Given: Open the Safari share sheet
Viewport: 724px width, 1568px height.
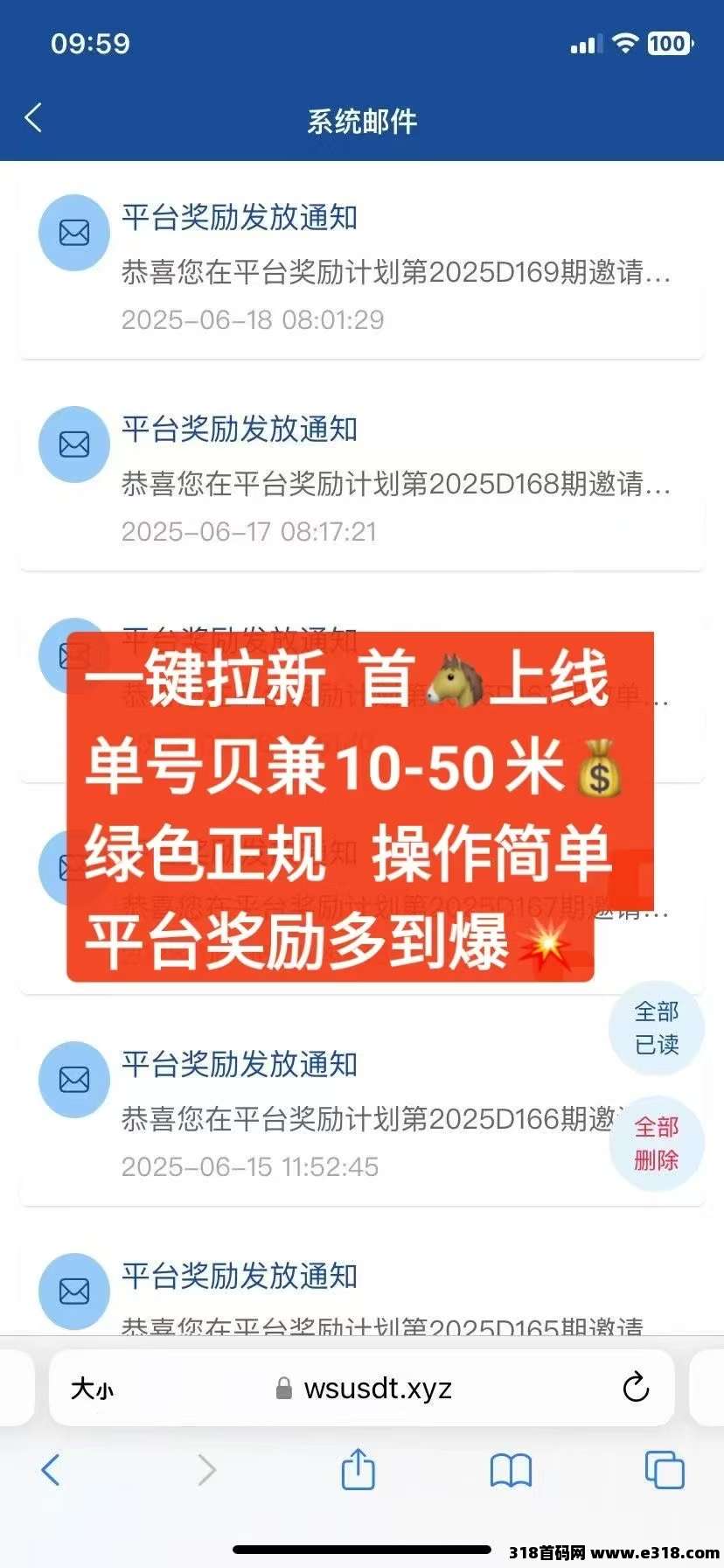Looking at the screenshot, I should [x=358, y=1468].
